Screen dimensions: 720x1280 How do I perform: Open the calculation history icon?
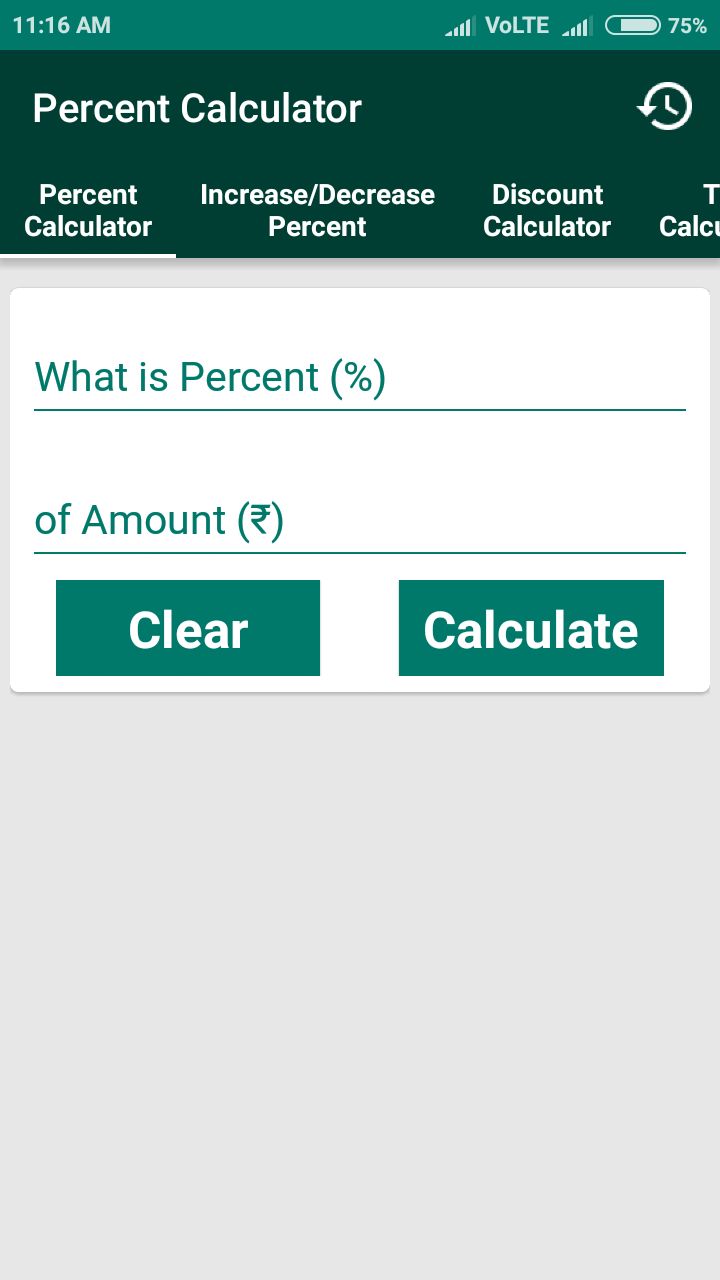[665, 107]
